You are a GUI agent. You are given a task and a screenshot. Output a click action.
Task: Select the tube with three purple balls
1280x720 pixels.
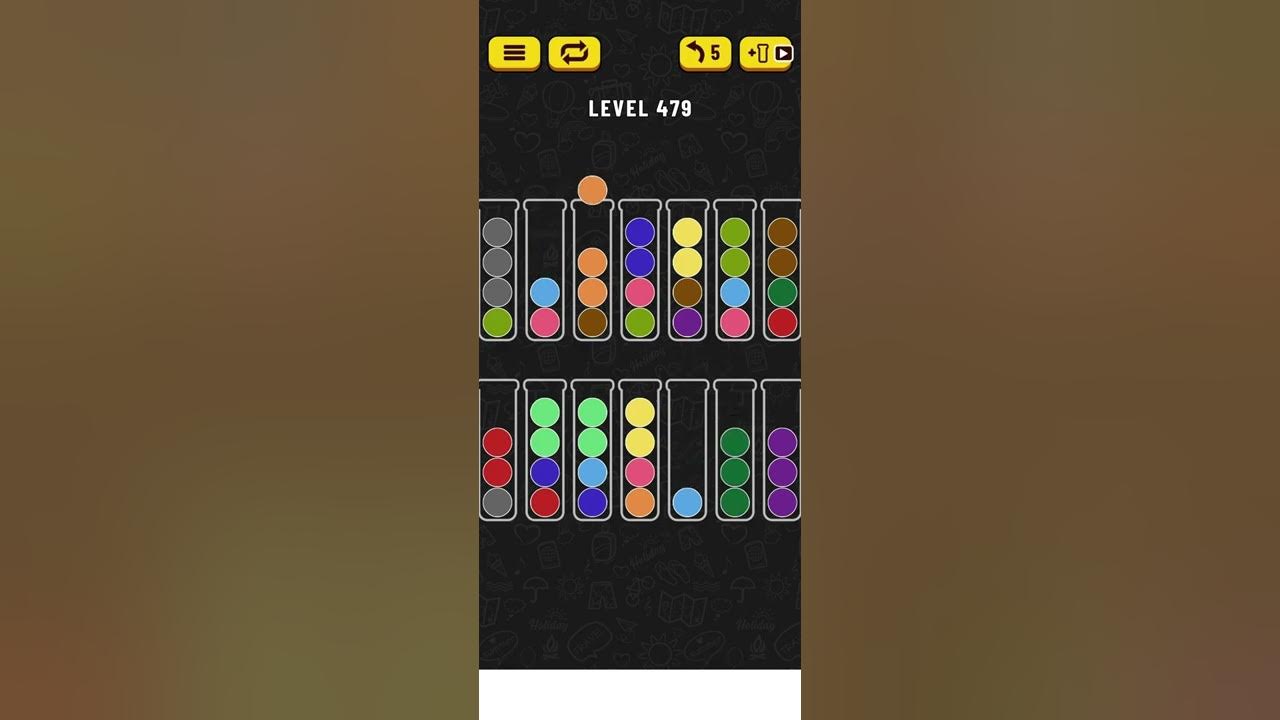tap(782, 452)
